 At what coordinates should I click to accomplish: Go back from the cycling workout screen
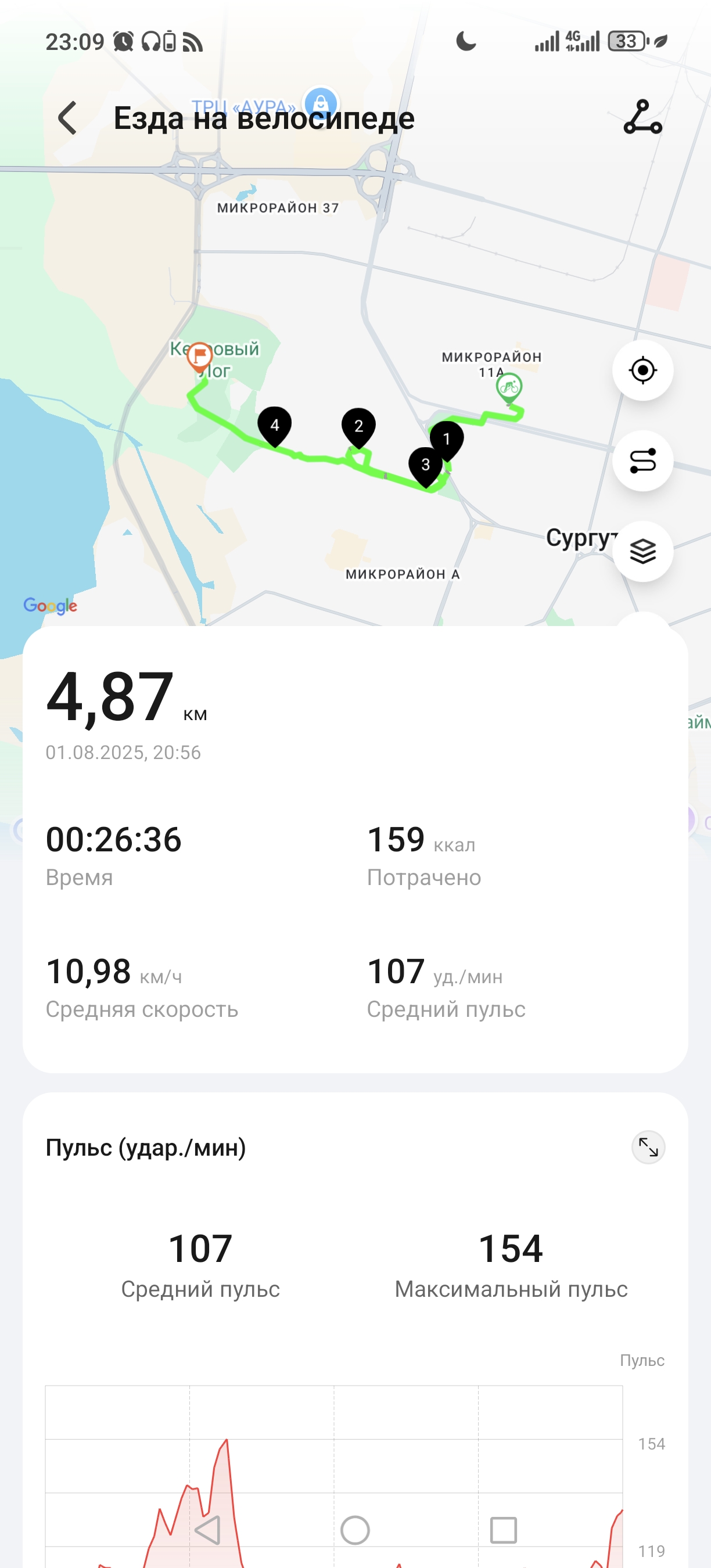(67, 118)
